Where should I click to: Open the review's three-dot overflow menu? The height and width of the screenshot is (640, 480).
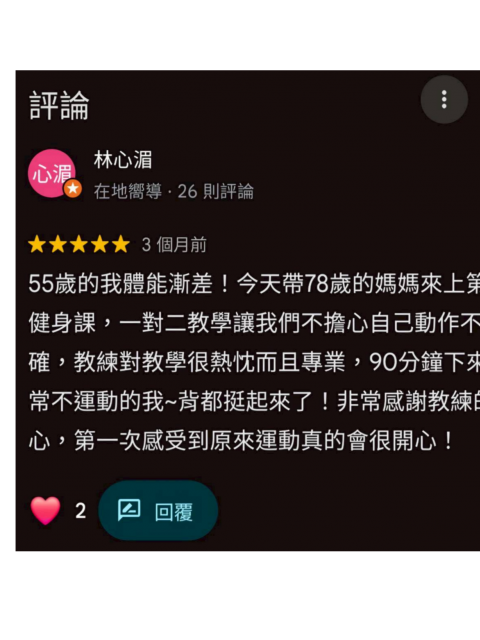444,99
